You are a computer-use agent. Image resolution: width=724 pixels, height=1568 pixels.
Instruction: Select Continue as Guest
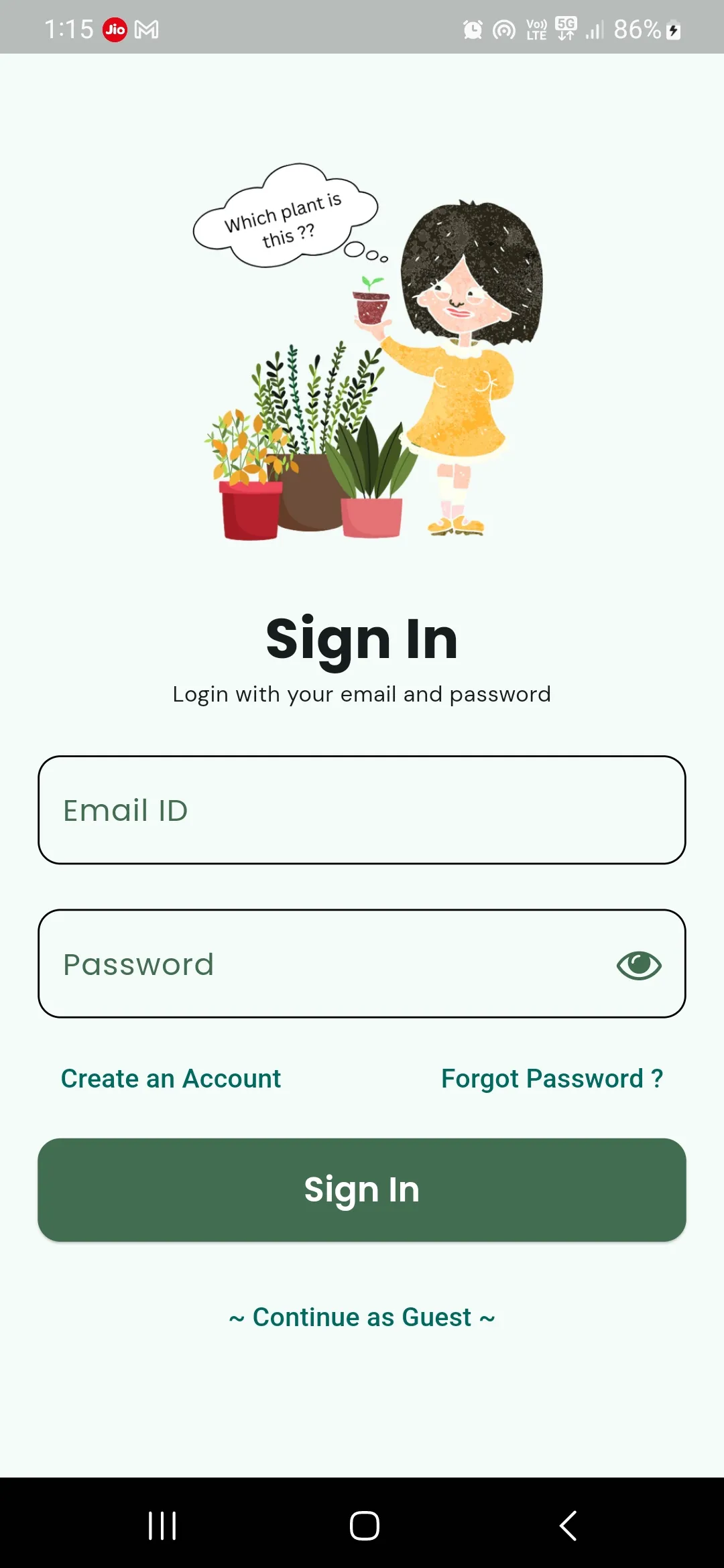pyautogui.click(x=362, y=1317)
